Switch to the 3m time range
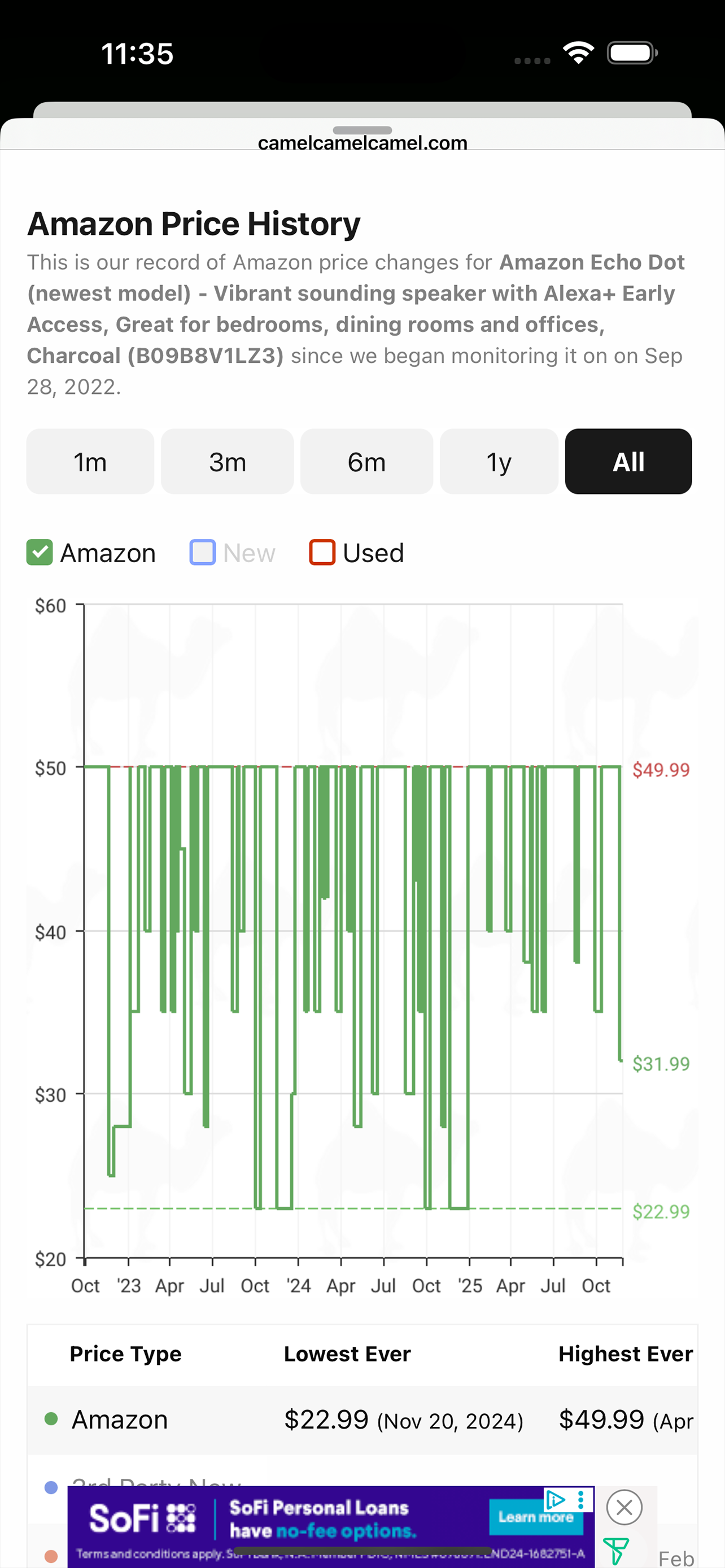This screenshot has height=1568, width=725. (226, 461)
